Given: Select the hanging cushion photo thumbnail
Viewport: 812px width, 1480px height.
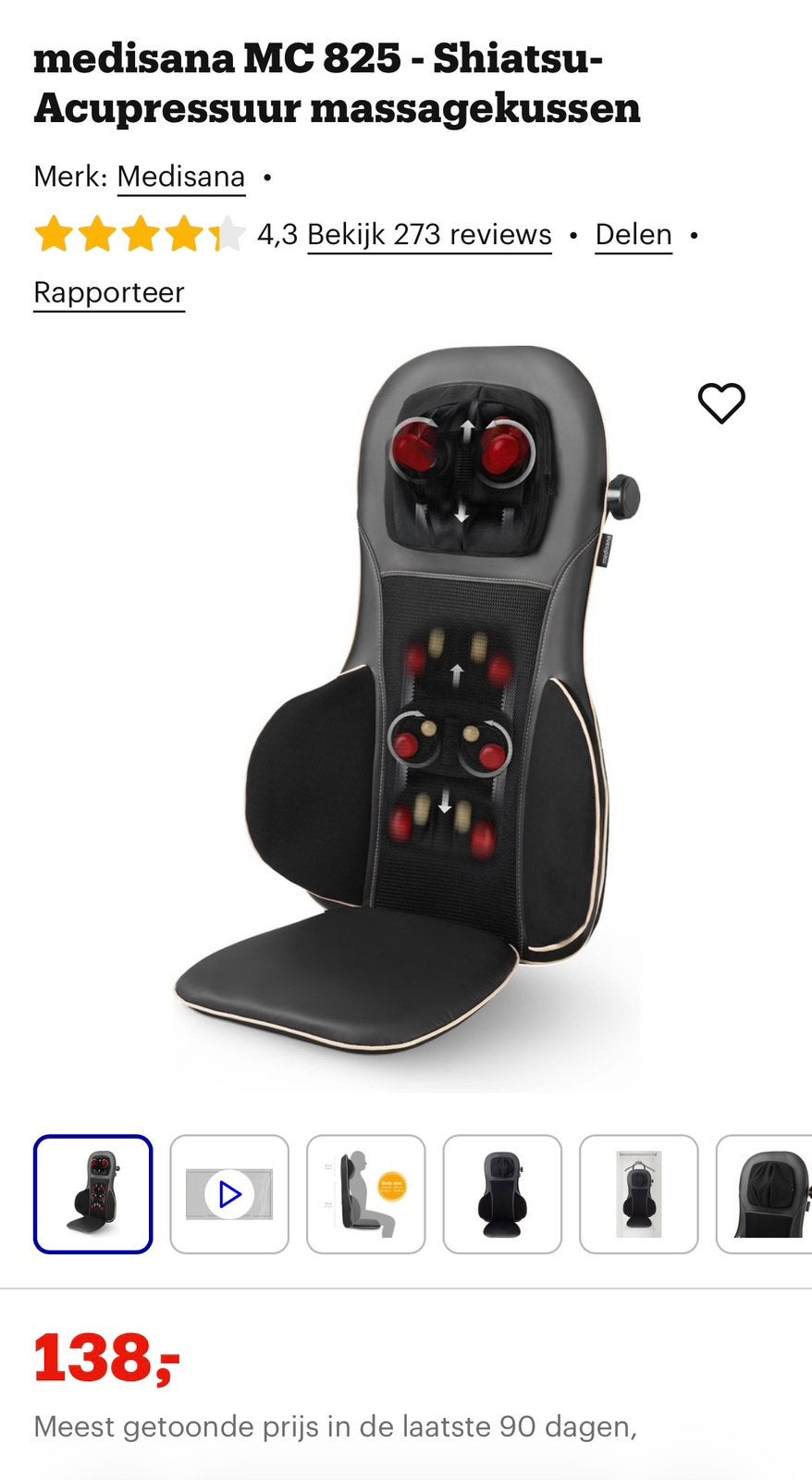Looking at the screenshot, I should 639,1194.
